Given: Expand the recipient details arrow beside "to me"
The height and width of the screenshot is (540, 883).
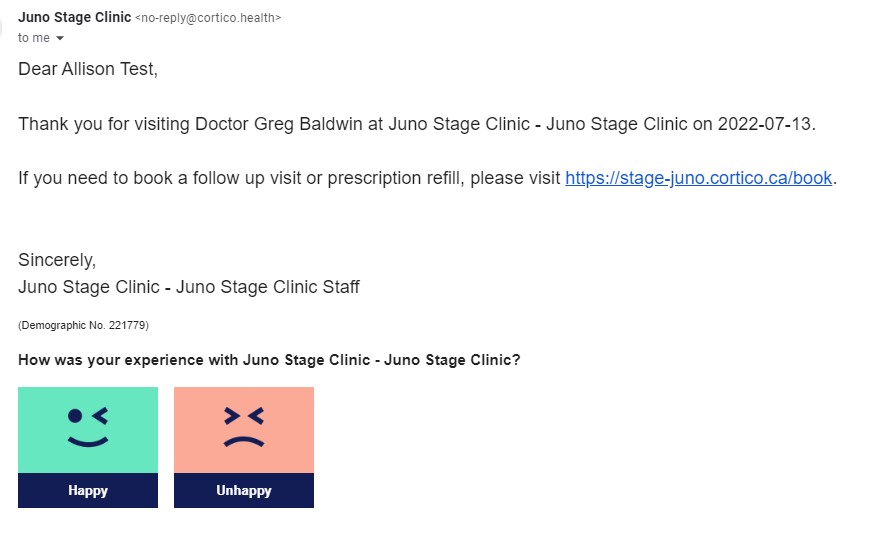Looking at the screenshot, I should click(60, 38).
